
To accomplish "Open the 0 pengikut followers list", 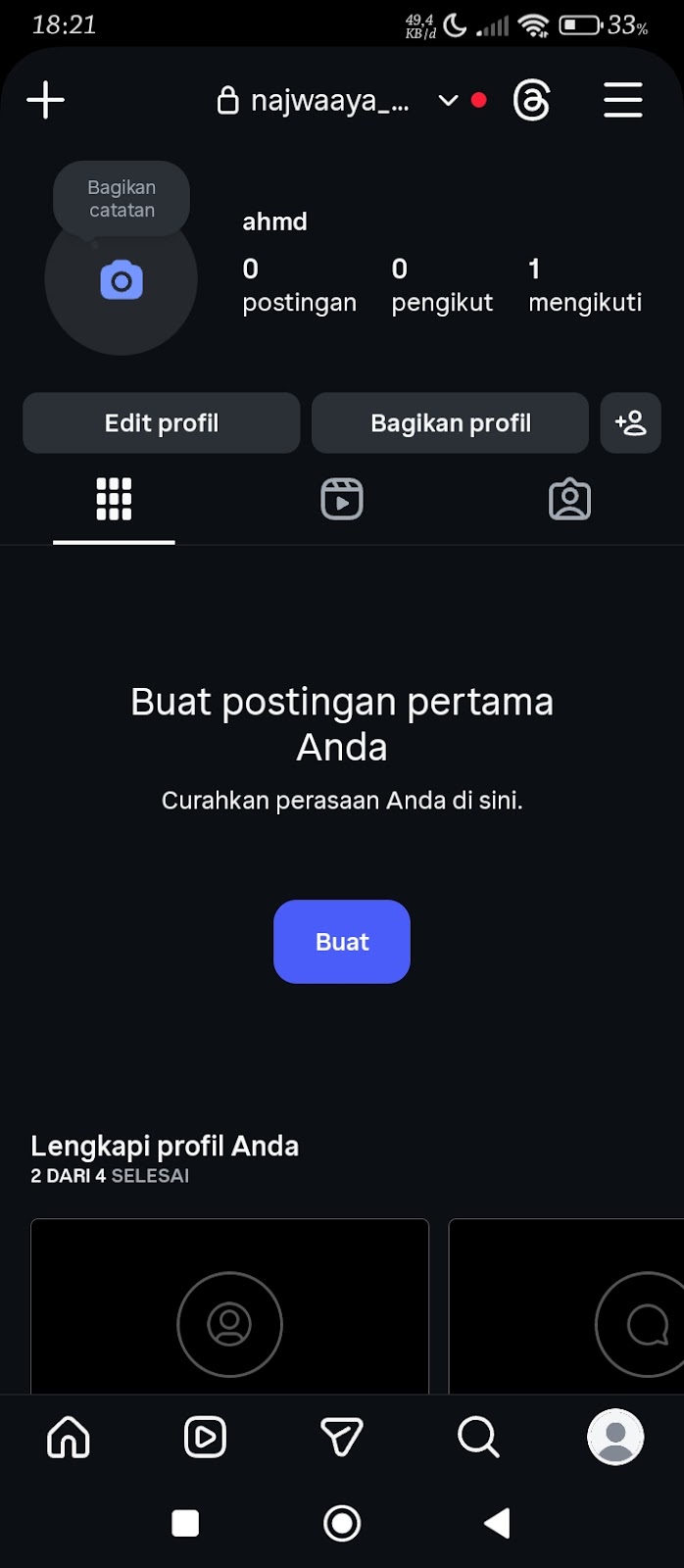I will pos(442,285).
